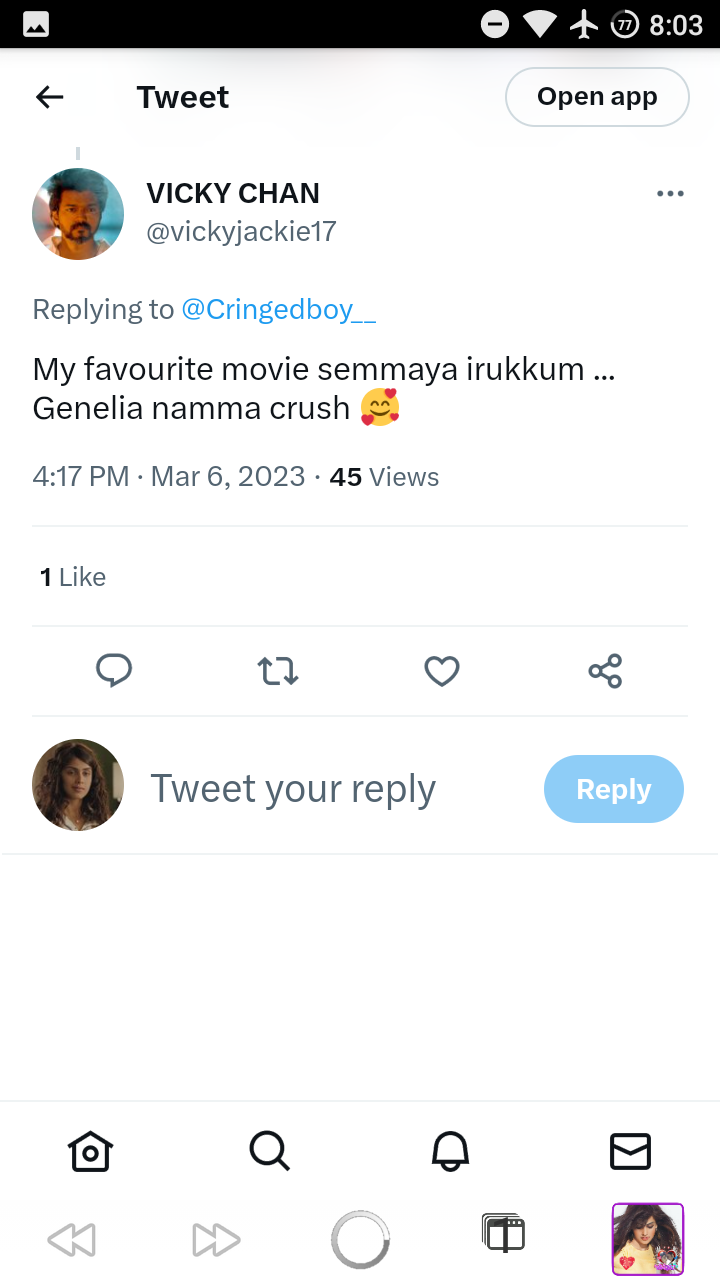Open the notifications bell tab
The height and width of the screenshot is (1280, 720).
(x=450, y=1152)
